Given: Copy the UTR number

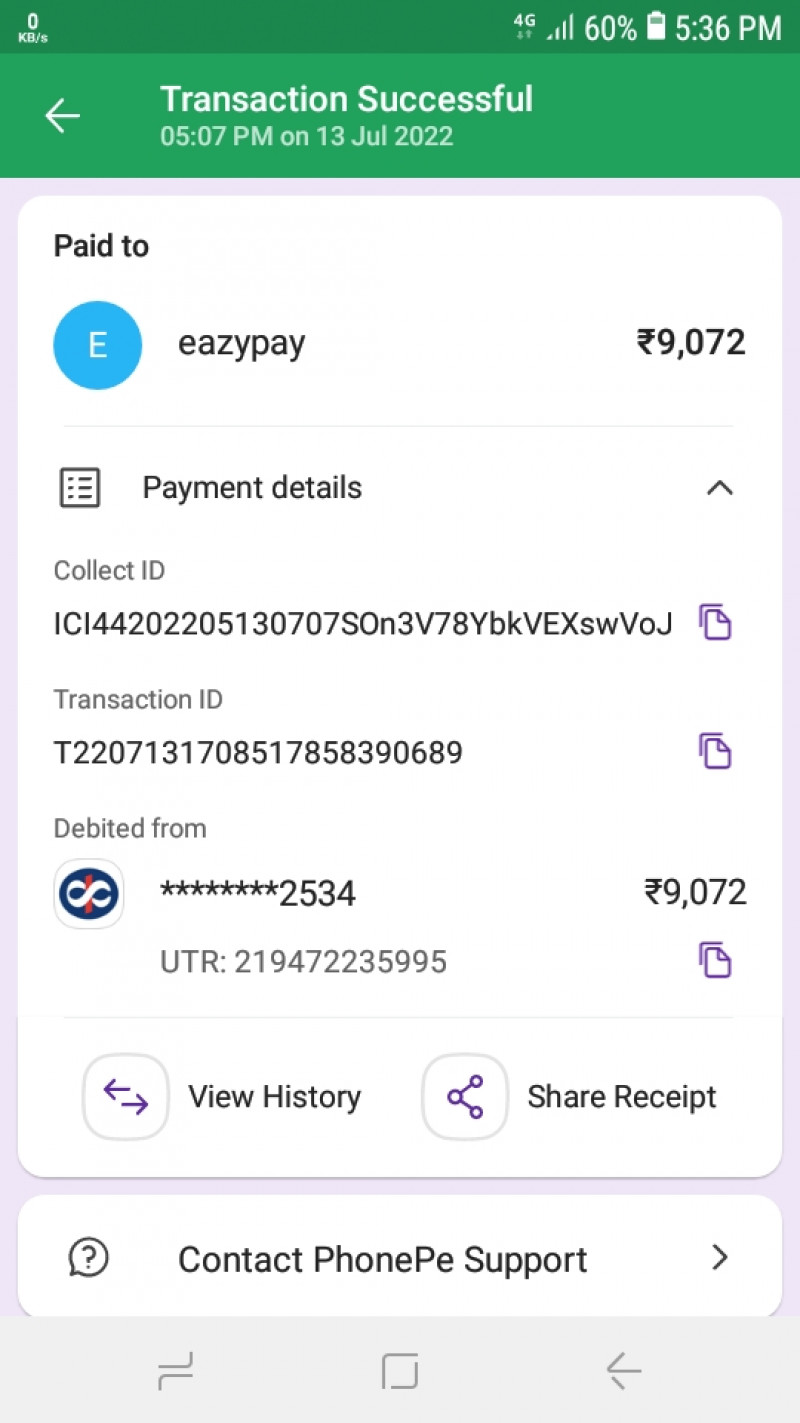Looking at the screenshot, I should (x=715, y=961).
